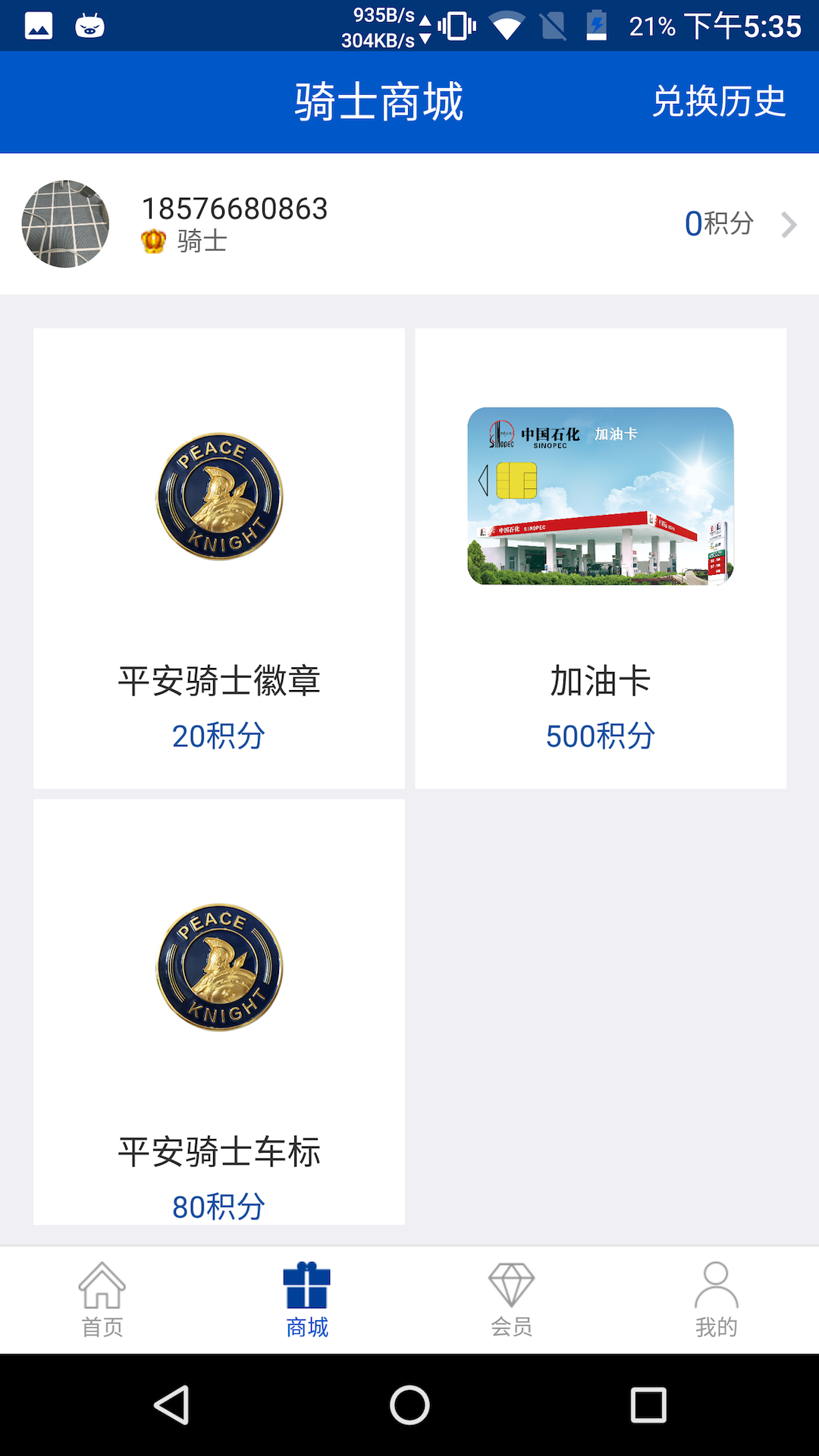This screenshot has height=1456, width=819.
Task: Switch to the 首页 tab
Action: (102, 1300)
